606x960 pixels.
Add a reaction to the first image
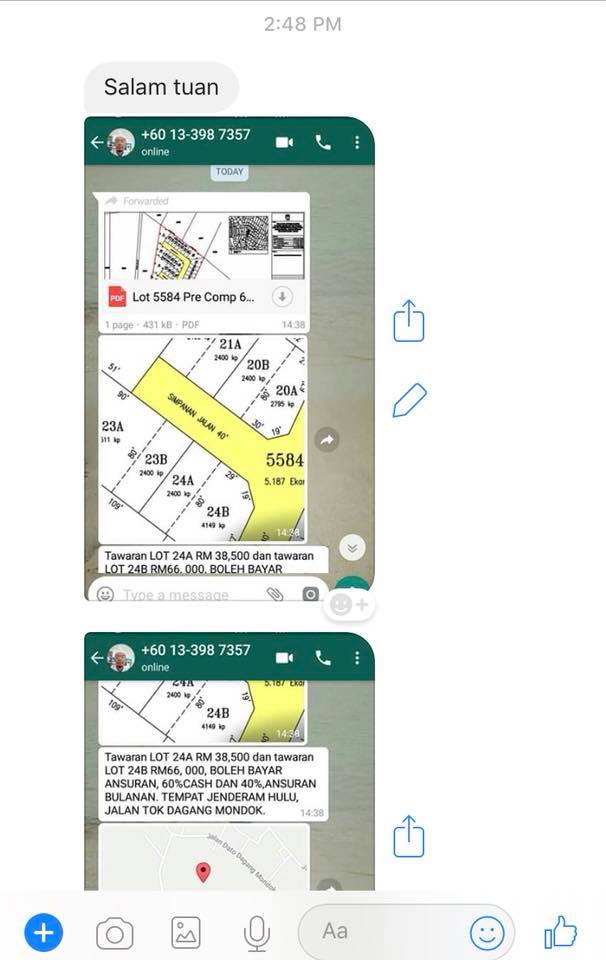pos(349,604)
